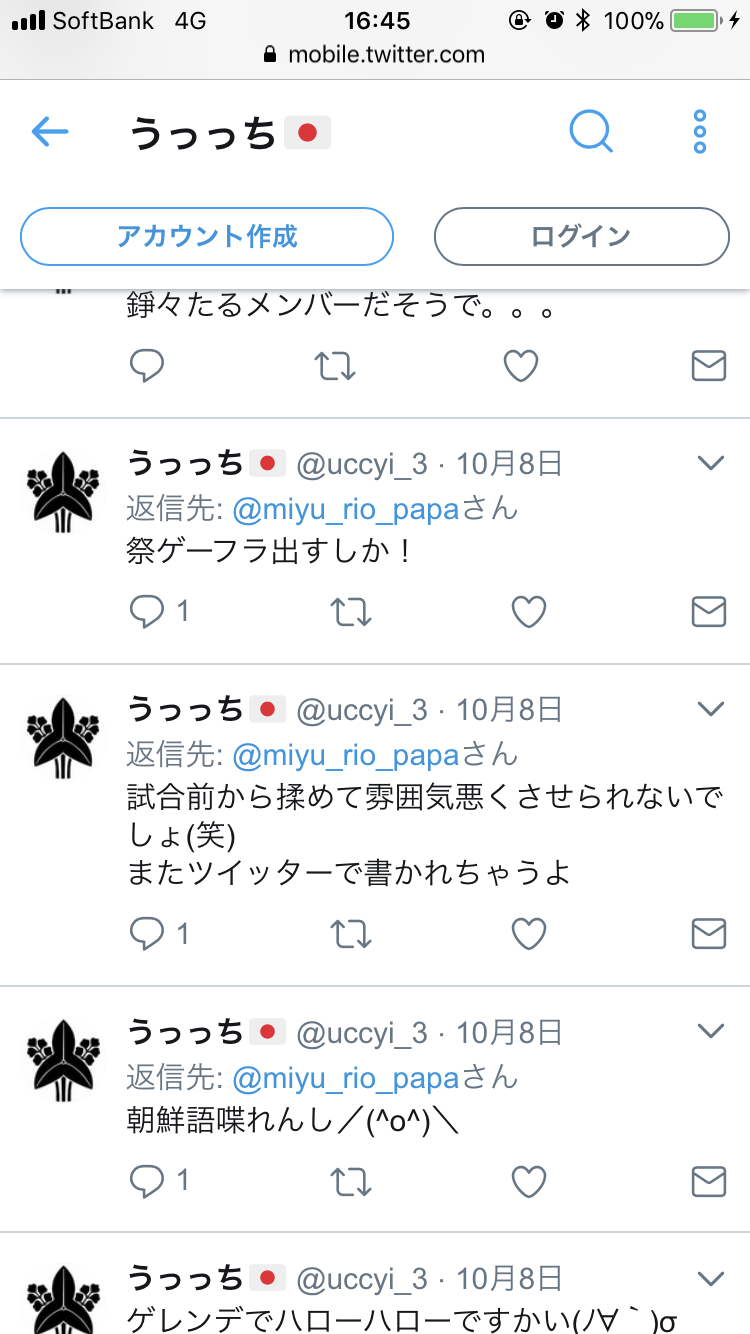Like the 朝鮮語喋れんし tweet
This screenshot has height=1334, width=750.
(x=528, y=1181)
